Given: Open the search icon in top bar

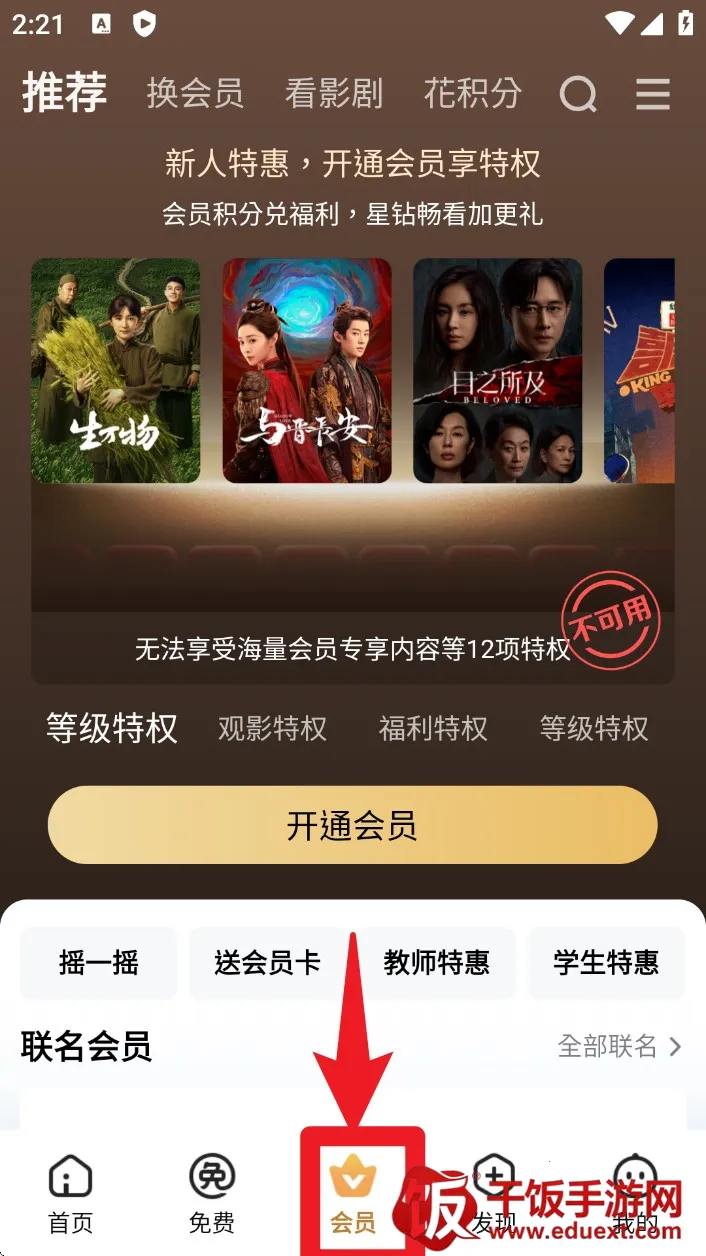Looking at the screenshot, I should pyautogui.click(x=578, y=95).
